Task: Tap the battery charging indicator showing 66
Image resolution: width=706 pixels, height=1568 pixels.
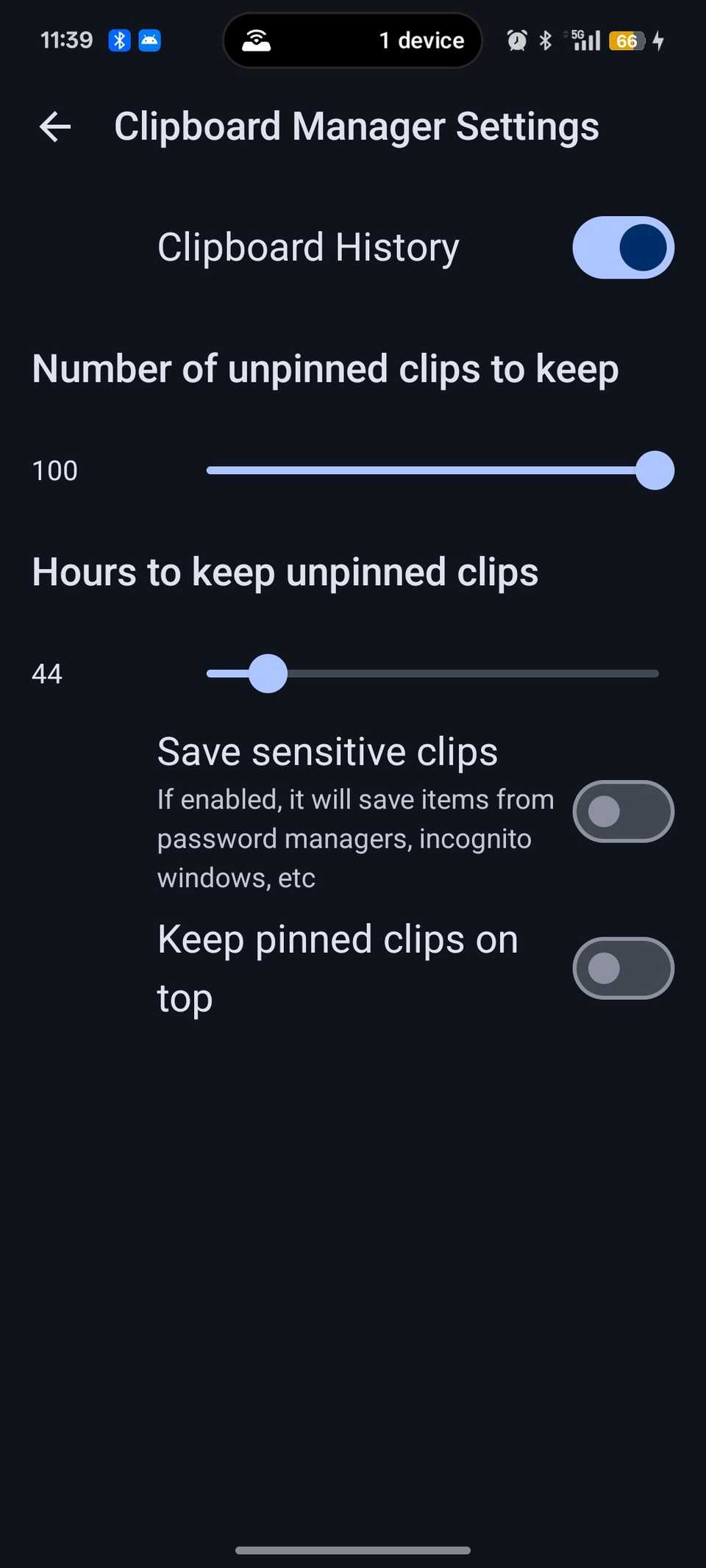Action: (x=626, y=41)
